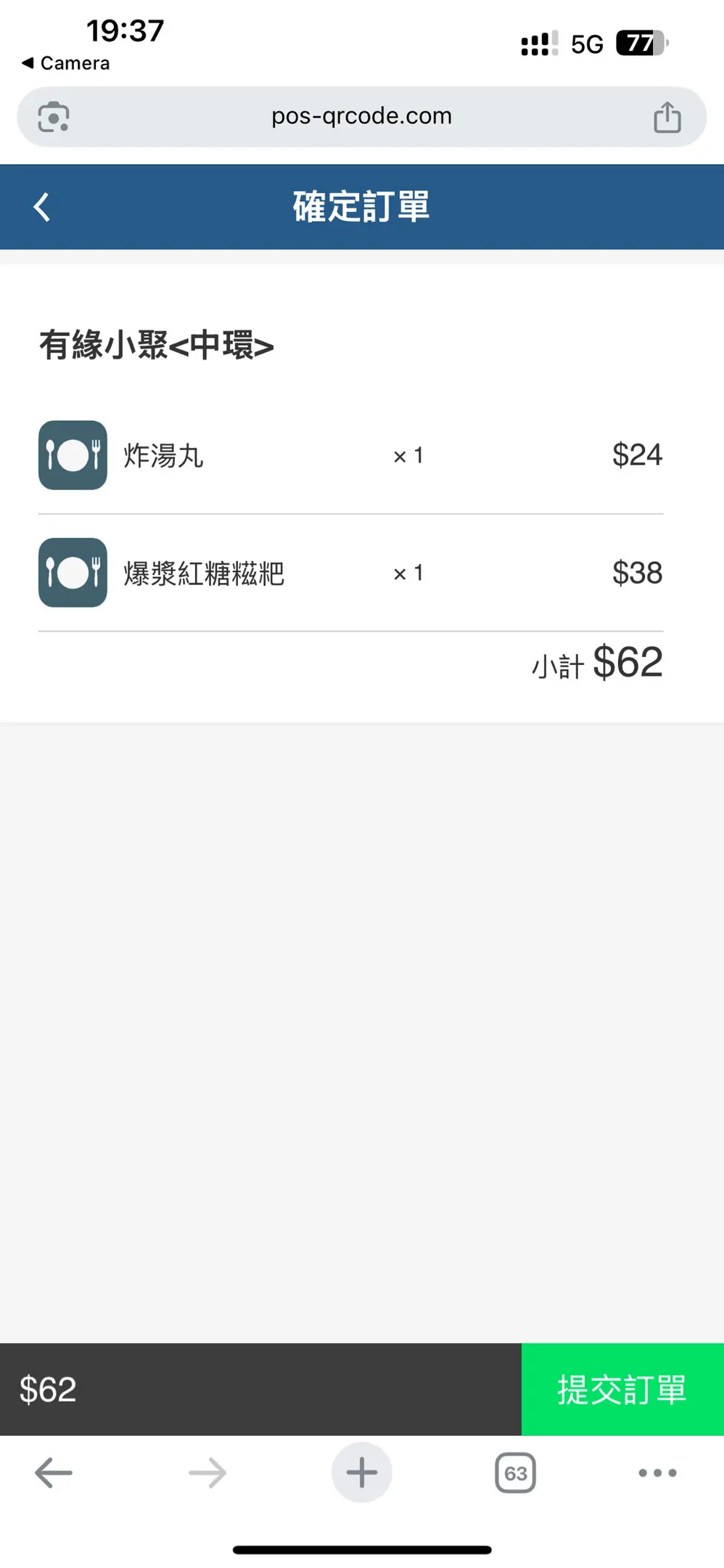Navigate back with the browser back arrow
The image size is (724, 1568).
[x=54, y=1473]
